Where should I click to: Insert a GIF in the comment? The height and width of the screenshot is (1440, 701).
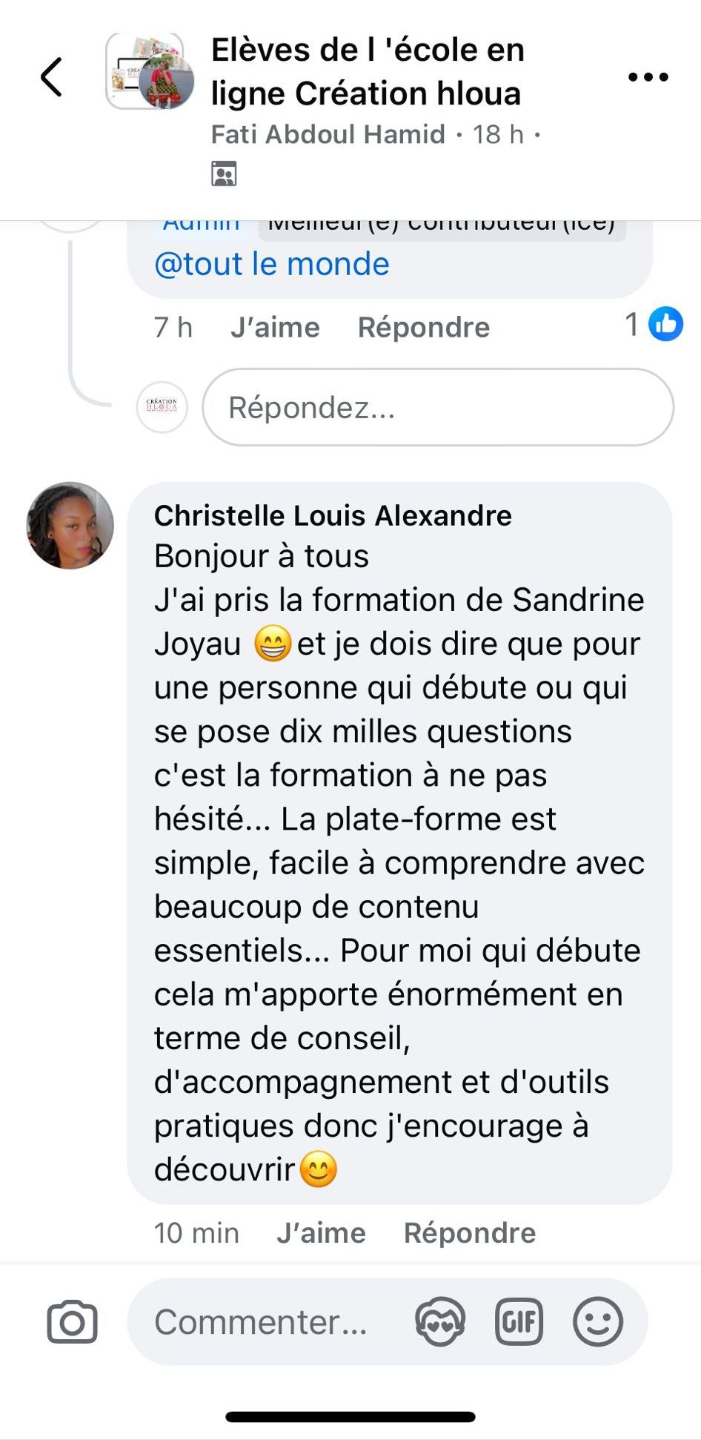tap(519, 1322)
